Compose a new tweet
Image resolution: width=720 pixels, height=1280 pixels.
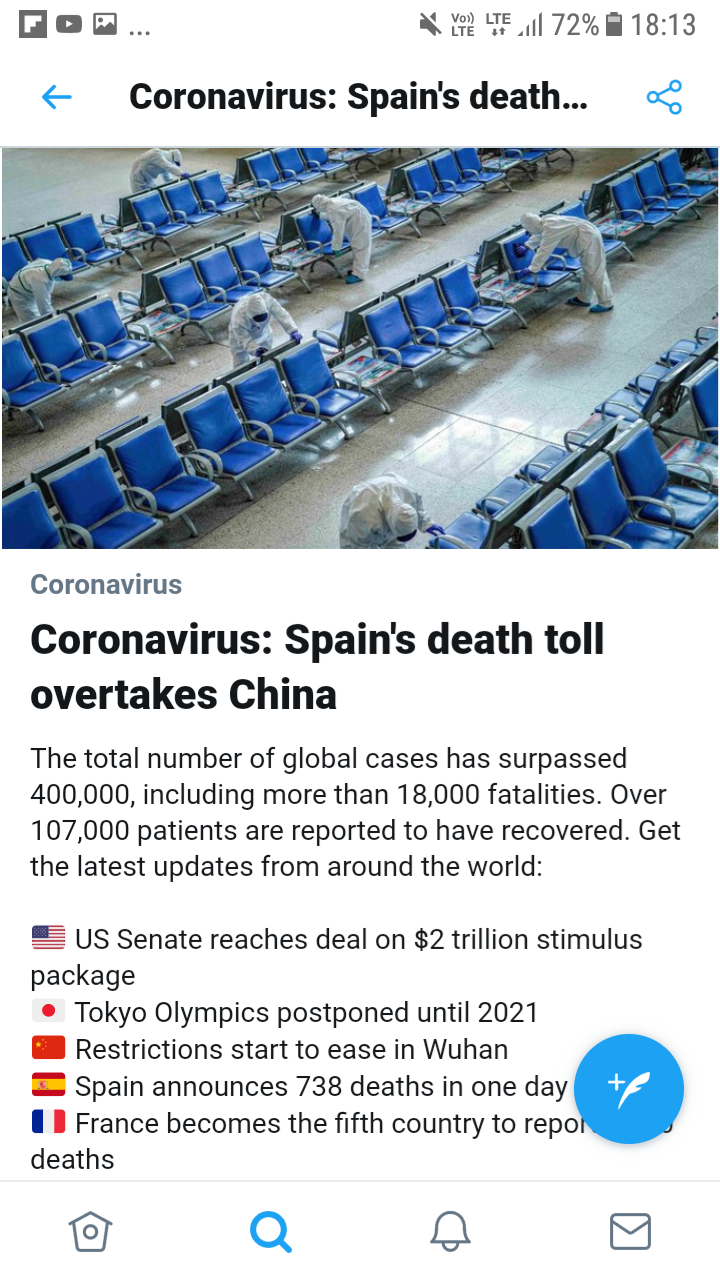629,1088
